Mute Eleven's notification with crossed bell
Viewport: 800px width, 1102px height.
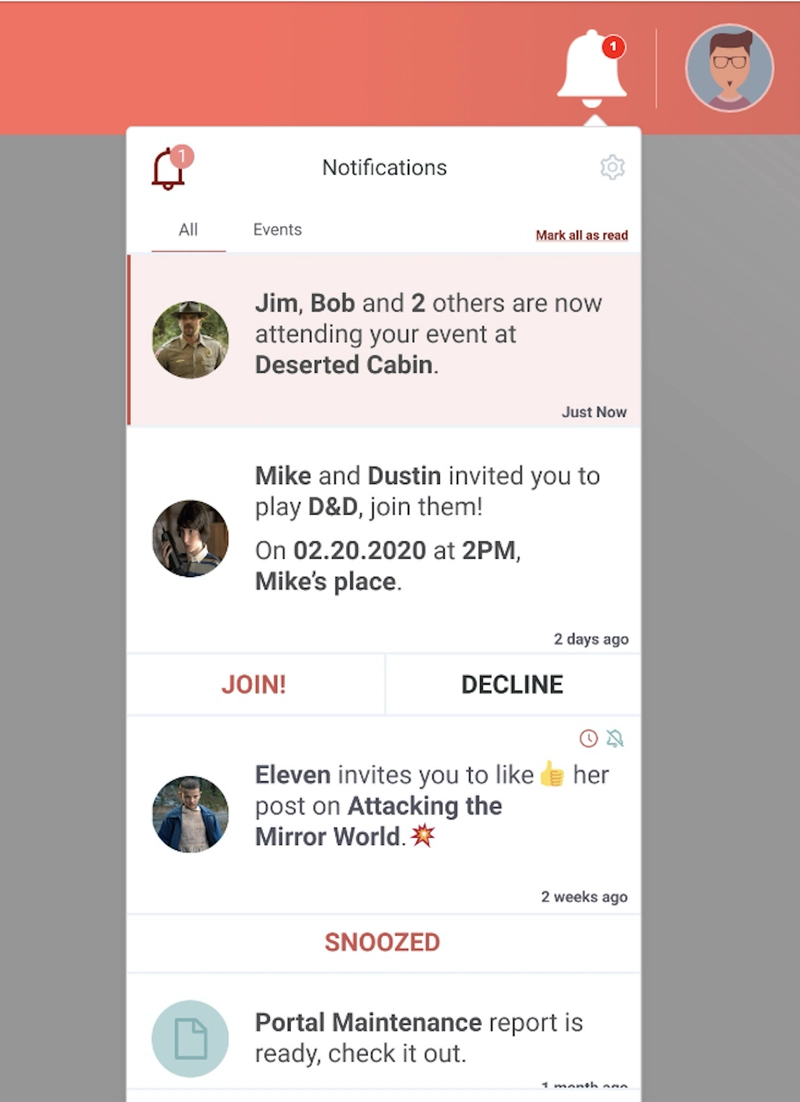[x=615, y=738]
